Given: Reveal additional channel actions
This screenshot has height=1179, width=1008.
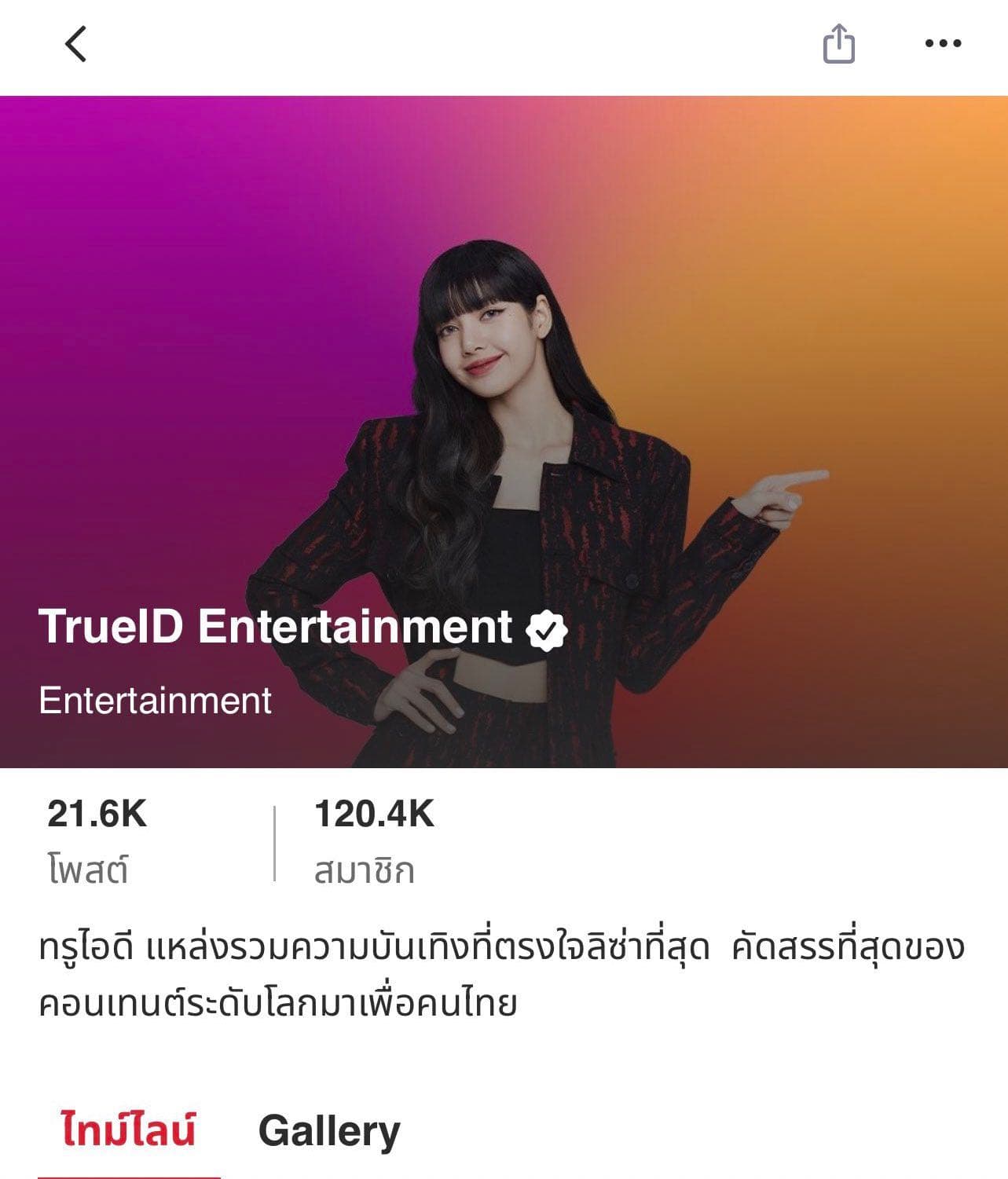Looking at the screenshot, I should pos(942,45).
